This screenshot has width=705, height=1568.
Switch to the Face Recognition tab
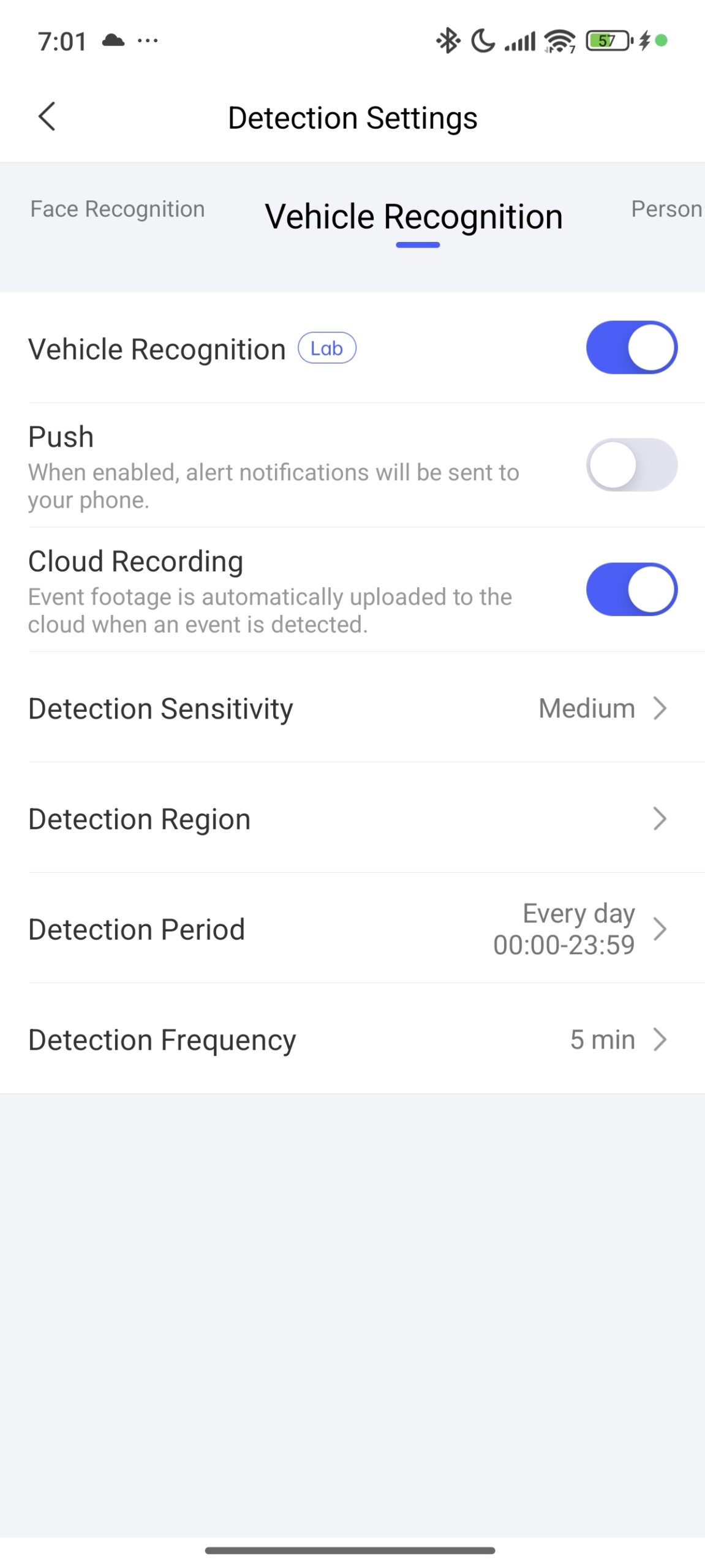[118, 209]
